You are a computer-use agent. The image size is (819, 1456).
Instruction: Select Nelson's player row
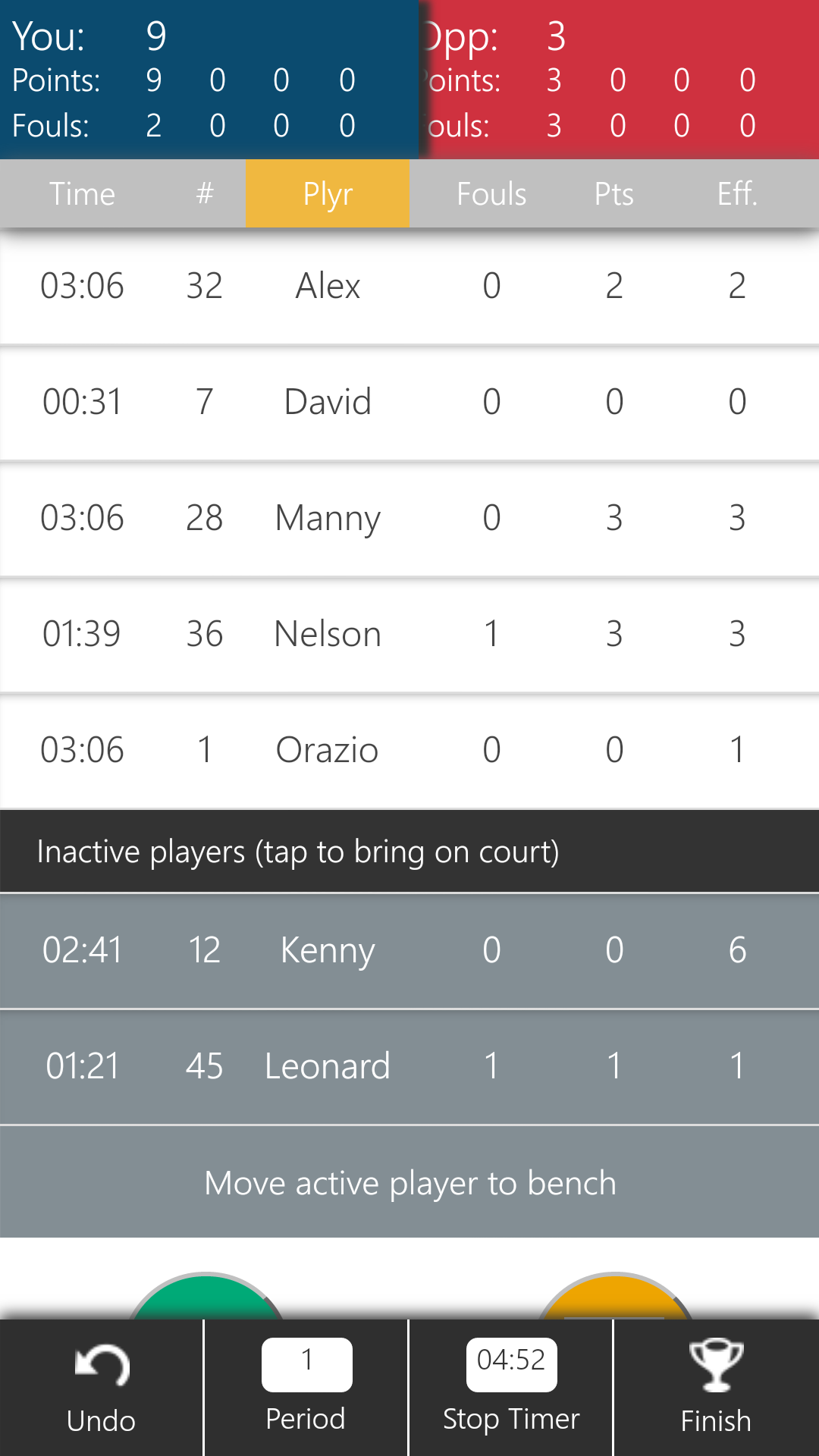pos(409,634)
